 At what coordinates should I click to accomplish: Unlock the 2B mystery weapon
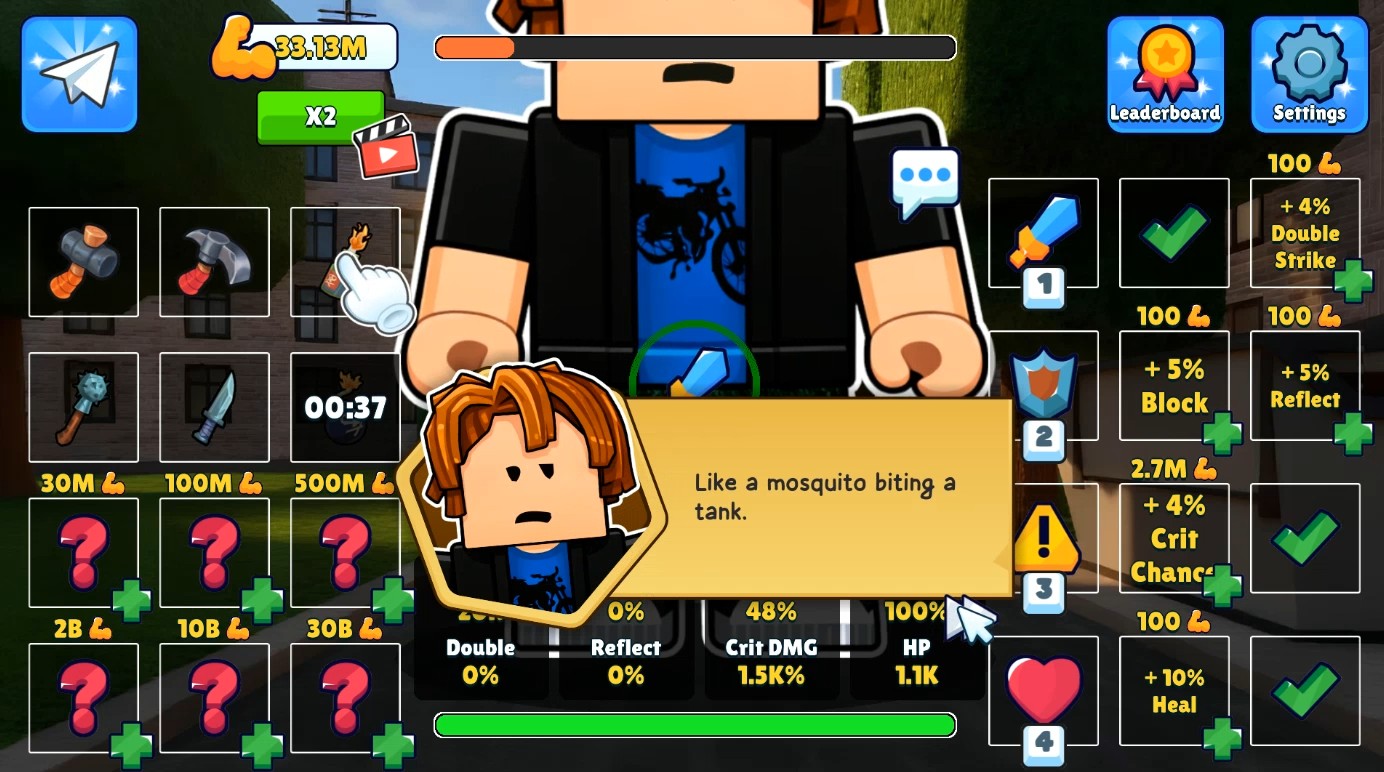pos(83,697)
